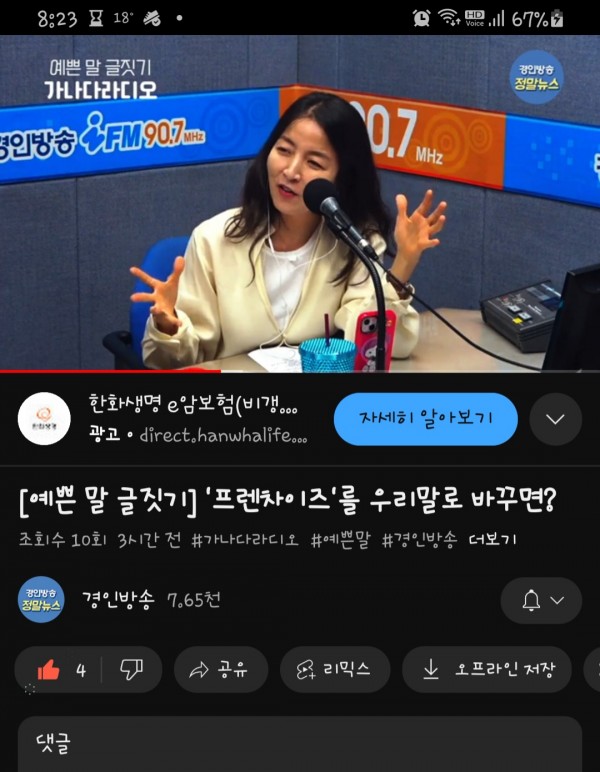
Task: Expand the ad details chevron
Action: click(556, 419)
